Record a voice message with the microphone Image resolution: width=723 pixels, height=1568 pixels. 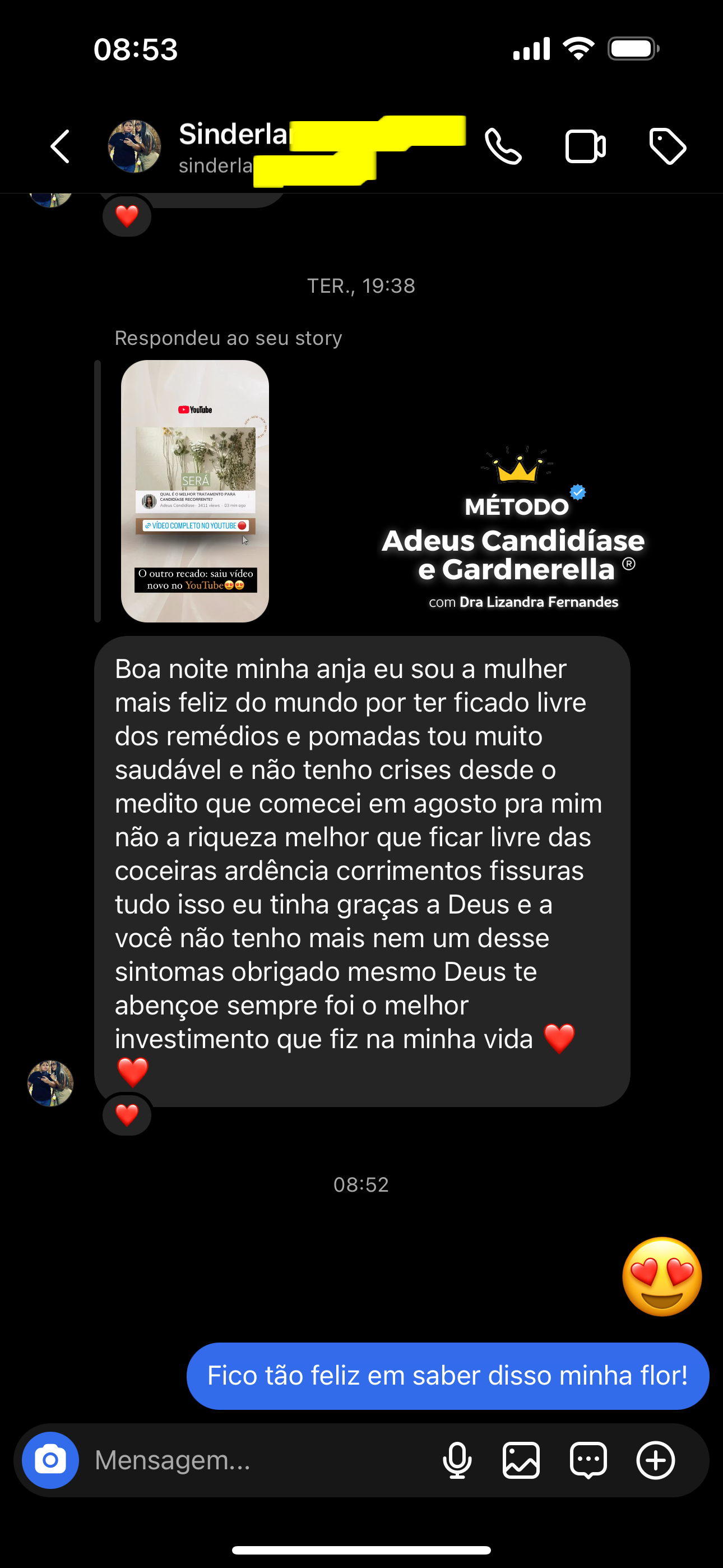coord(457,1460)
